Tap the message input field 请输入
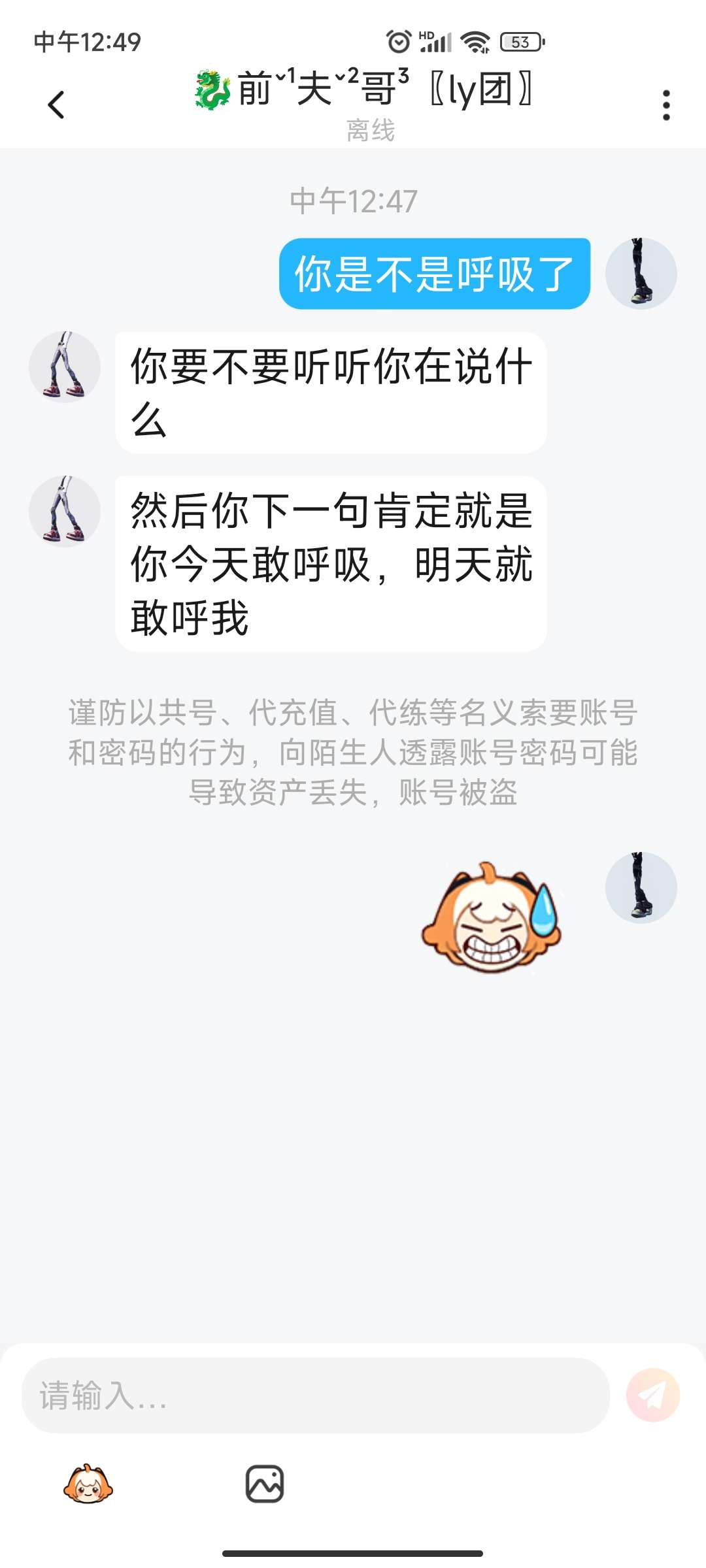The image size is (706, 1568). (316, 1396)
